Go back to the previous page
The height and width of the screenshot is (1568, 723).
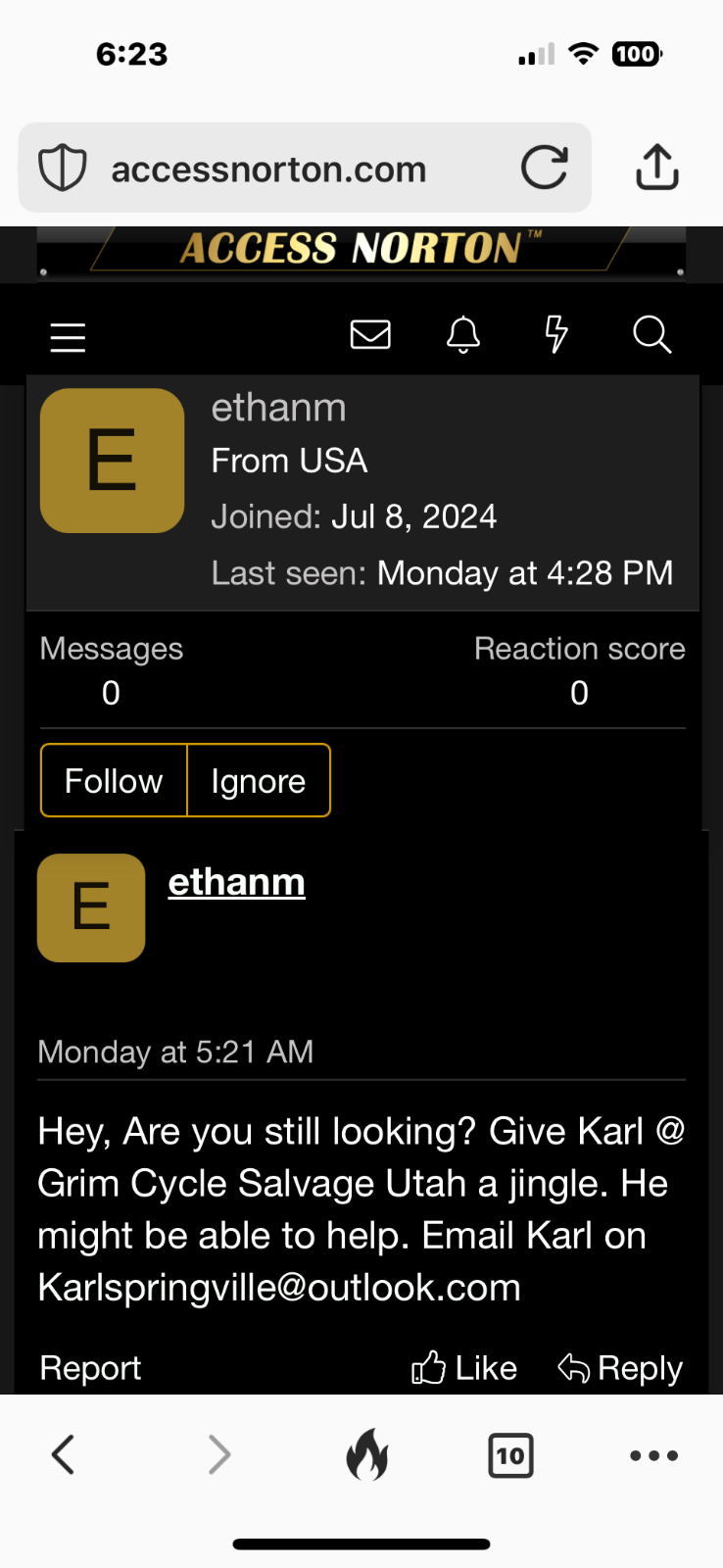tap(64, 1455)
